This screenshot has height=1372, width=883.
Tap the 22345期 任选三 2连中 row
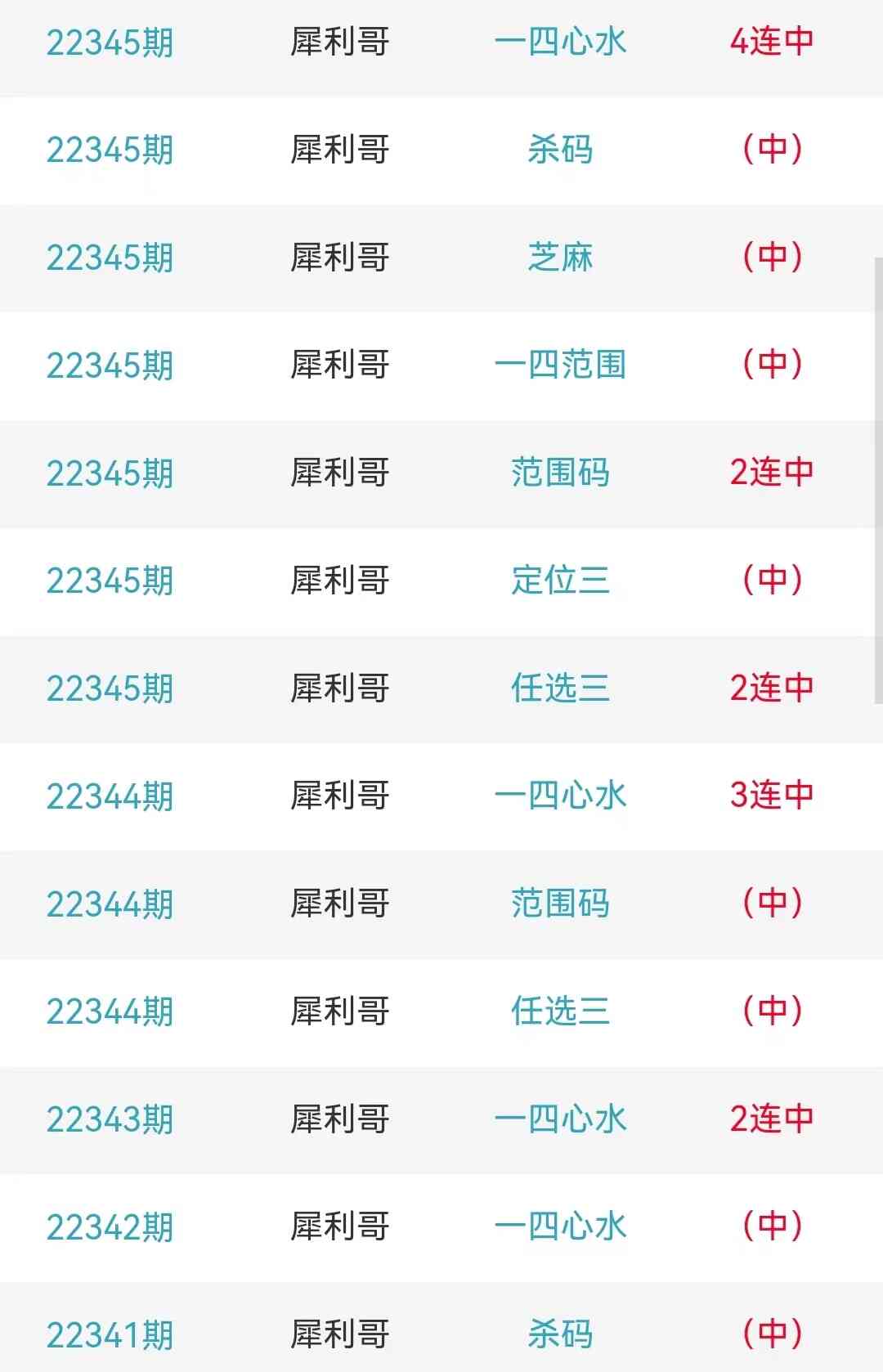point(560,688)
